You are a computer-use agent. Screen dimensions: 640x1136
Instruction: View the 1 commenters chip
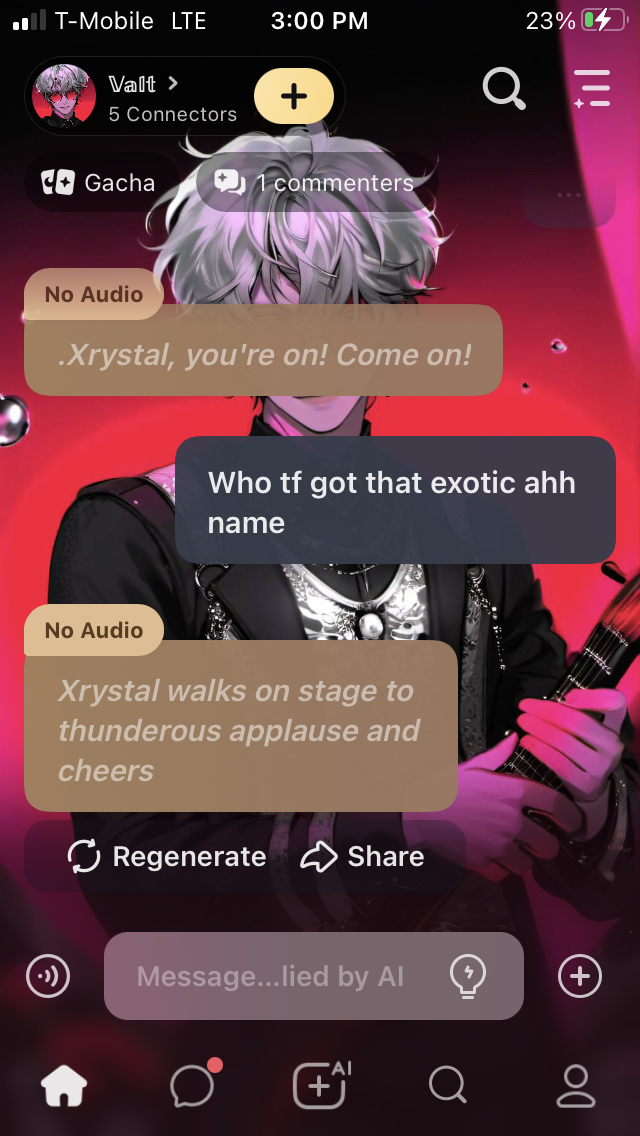315,183
